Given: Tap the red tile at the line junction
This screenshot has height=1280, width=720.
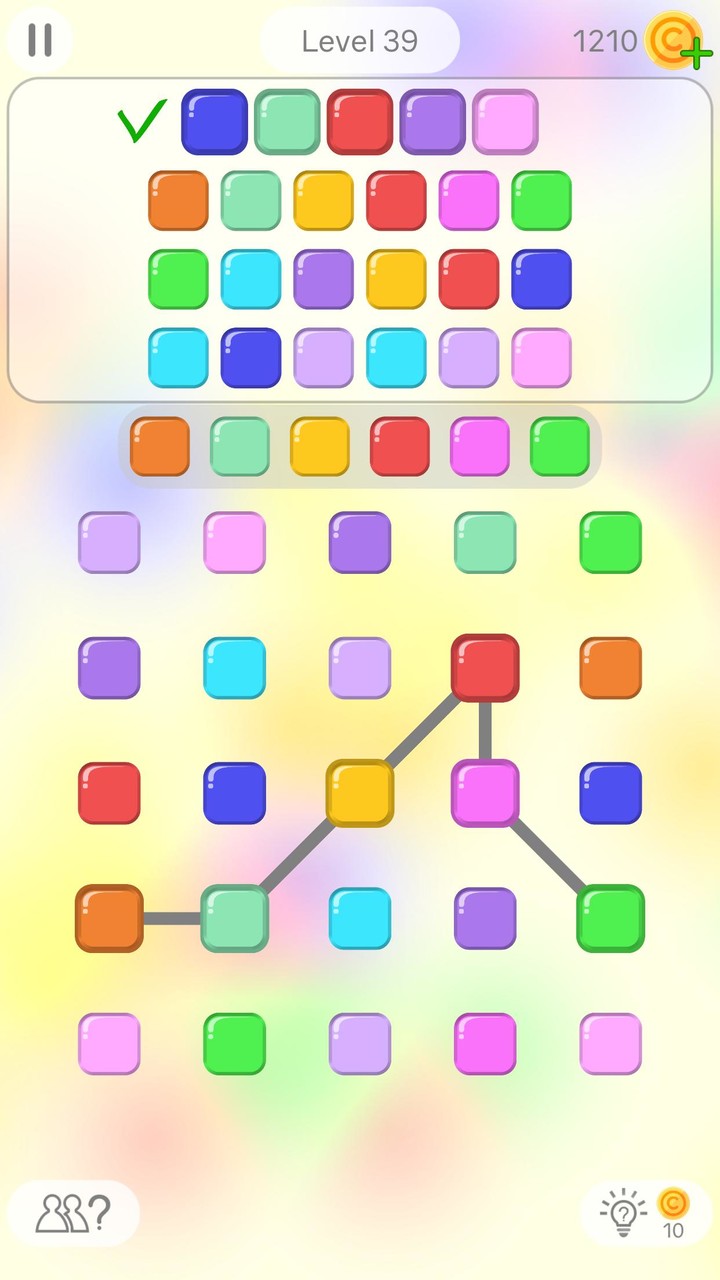Looking at the screenshot, I should click(485, 668).
